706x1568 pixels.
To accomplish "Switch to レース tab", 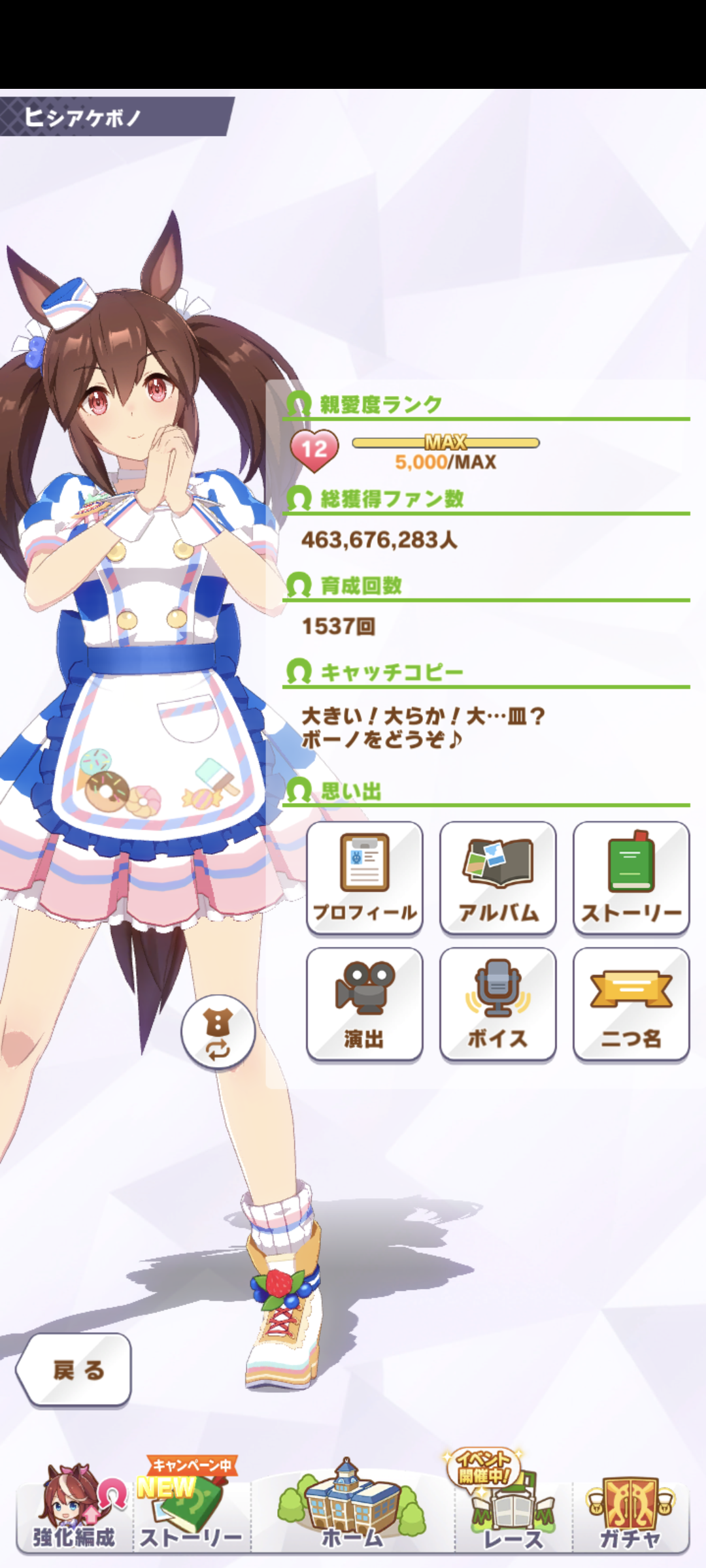I will coord(513,1508).
